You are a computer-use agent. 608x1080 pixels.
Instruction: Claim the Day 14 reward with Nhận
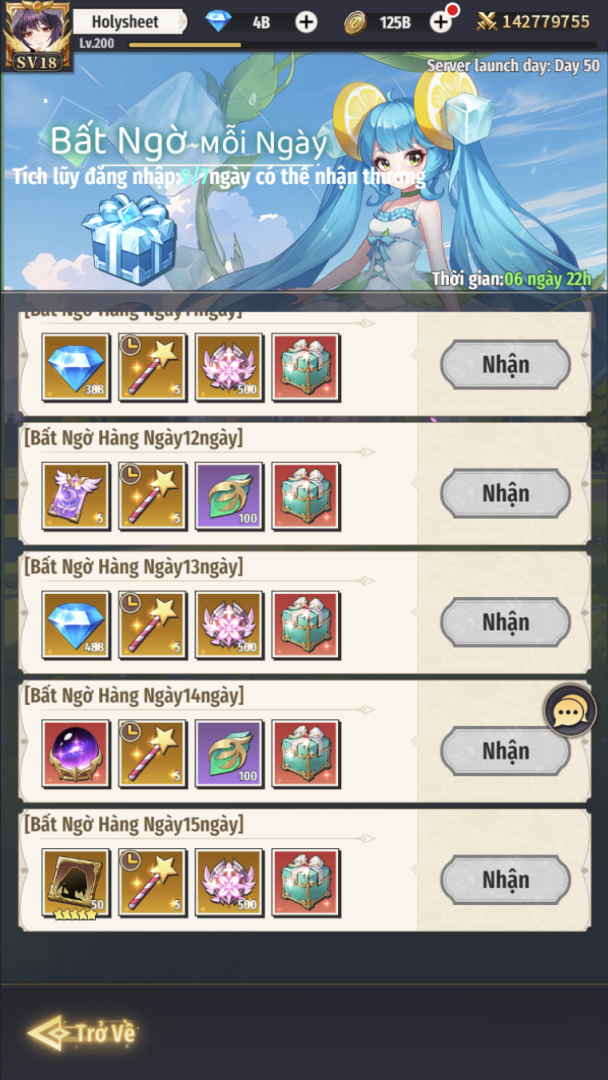[x=505, y=751]
